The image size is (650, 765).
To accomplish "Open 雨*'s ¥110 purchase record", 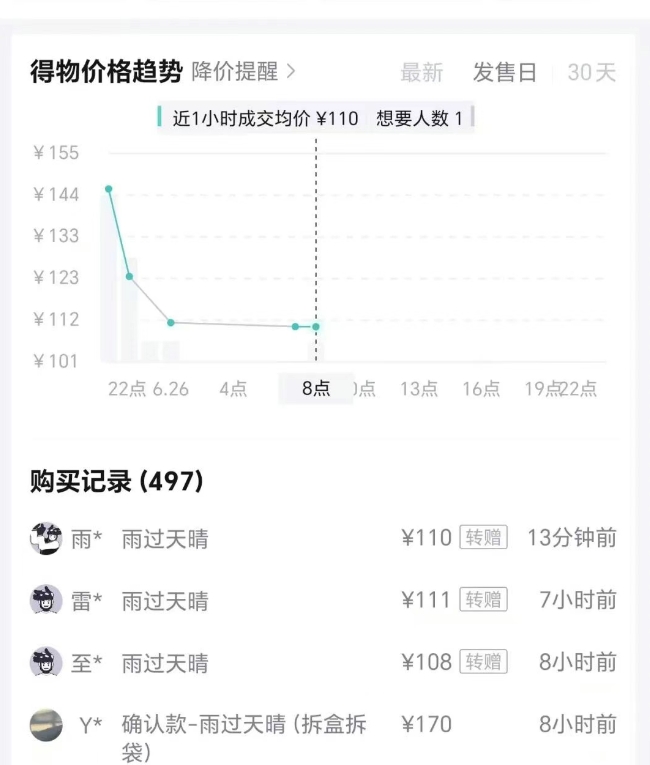I will coord(323,538).
